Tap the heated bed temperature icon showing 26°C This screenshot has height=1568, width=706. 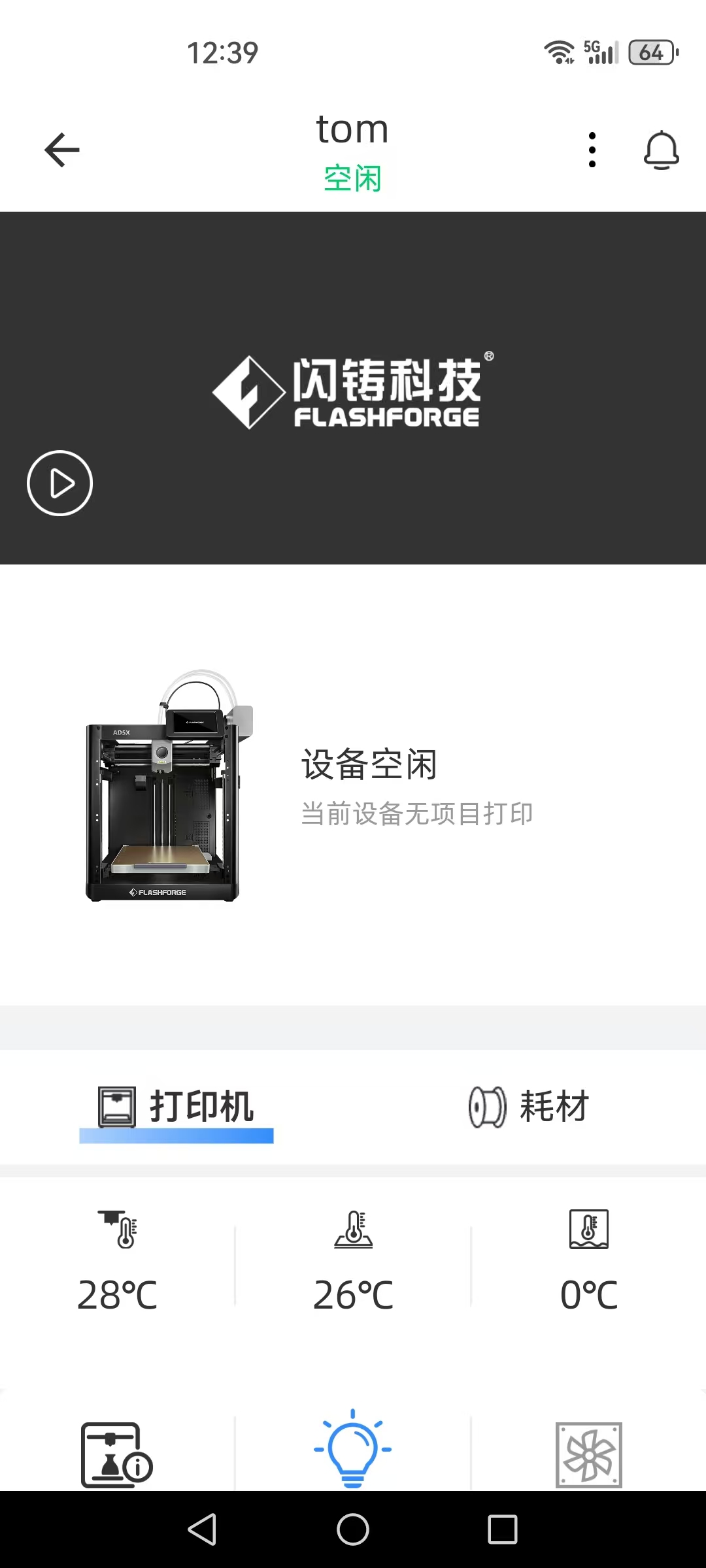pyautogui.click(x=353, y=1228)
